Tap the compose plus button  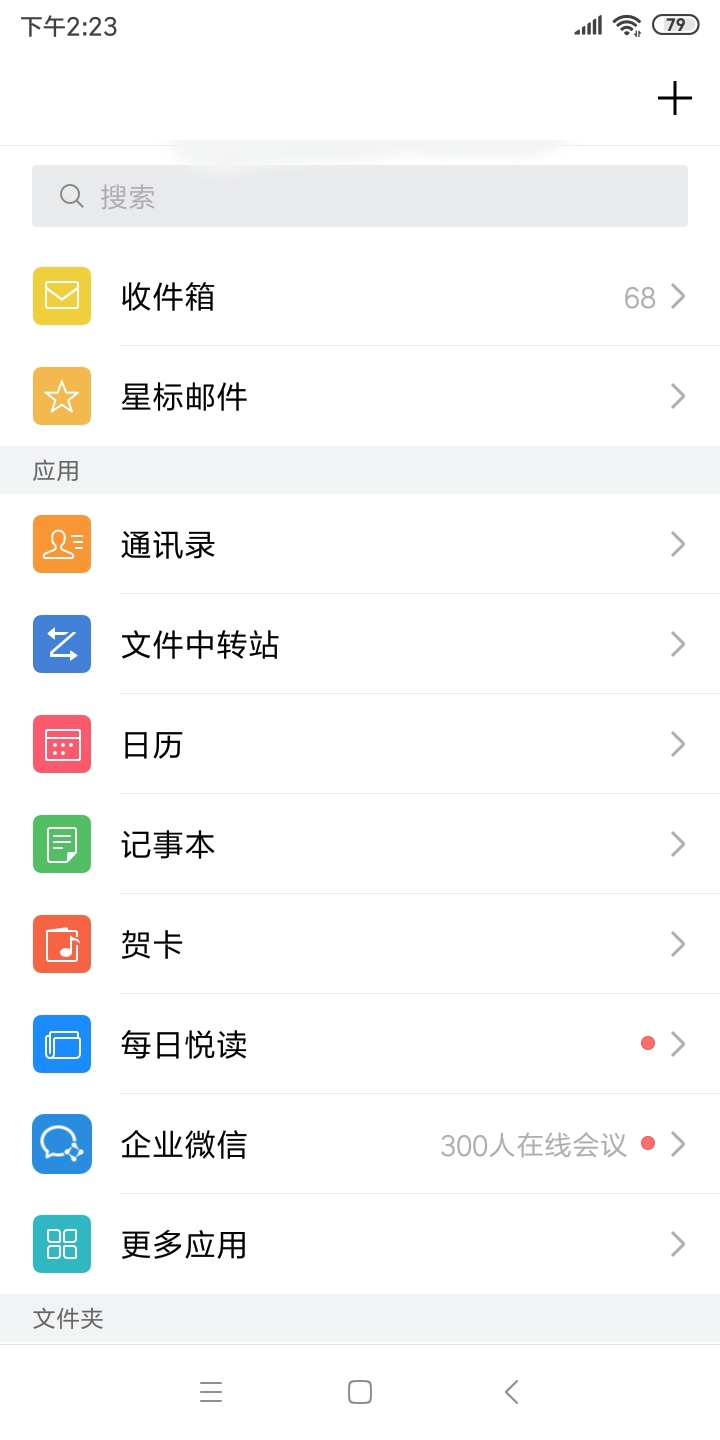675,98
